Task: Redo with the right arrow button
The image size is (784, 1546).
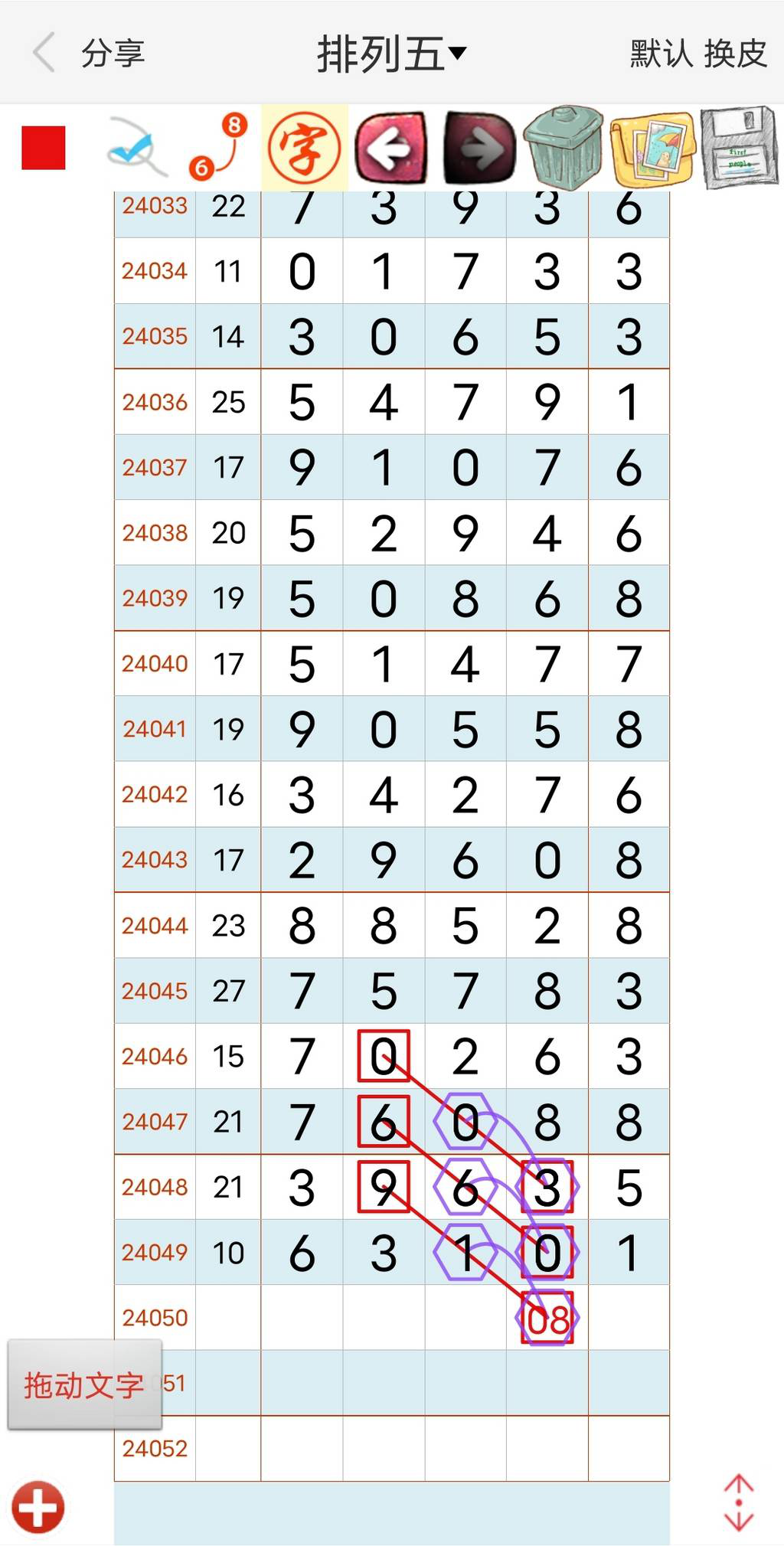Action: point(479,147)
